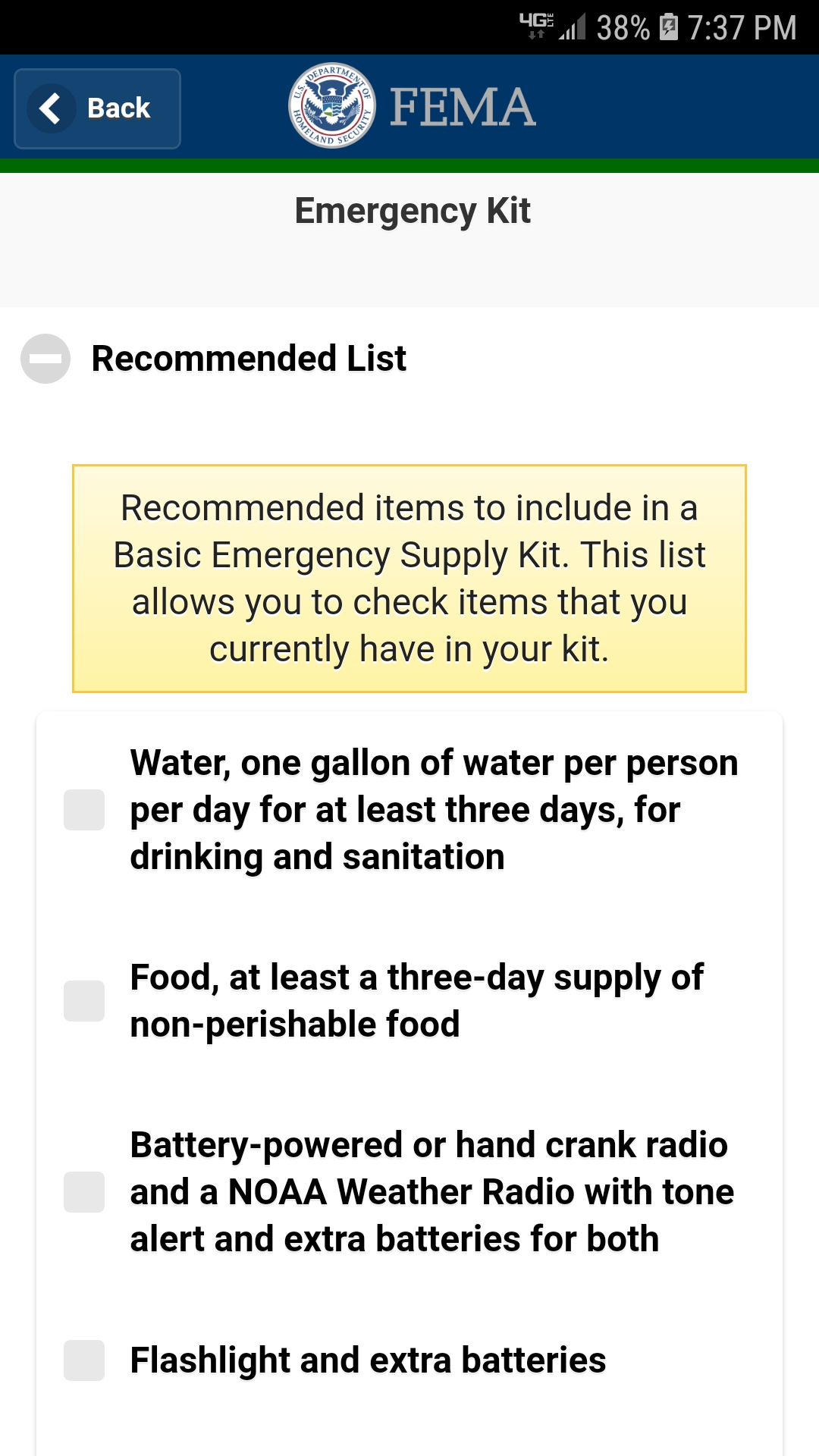Tap the Emergency Kit title
The width and height of the screenshot is (819, 1456).
(x=413, y=211)
